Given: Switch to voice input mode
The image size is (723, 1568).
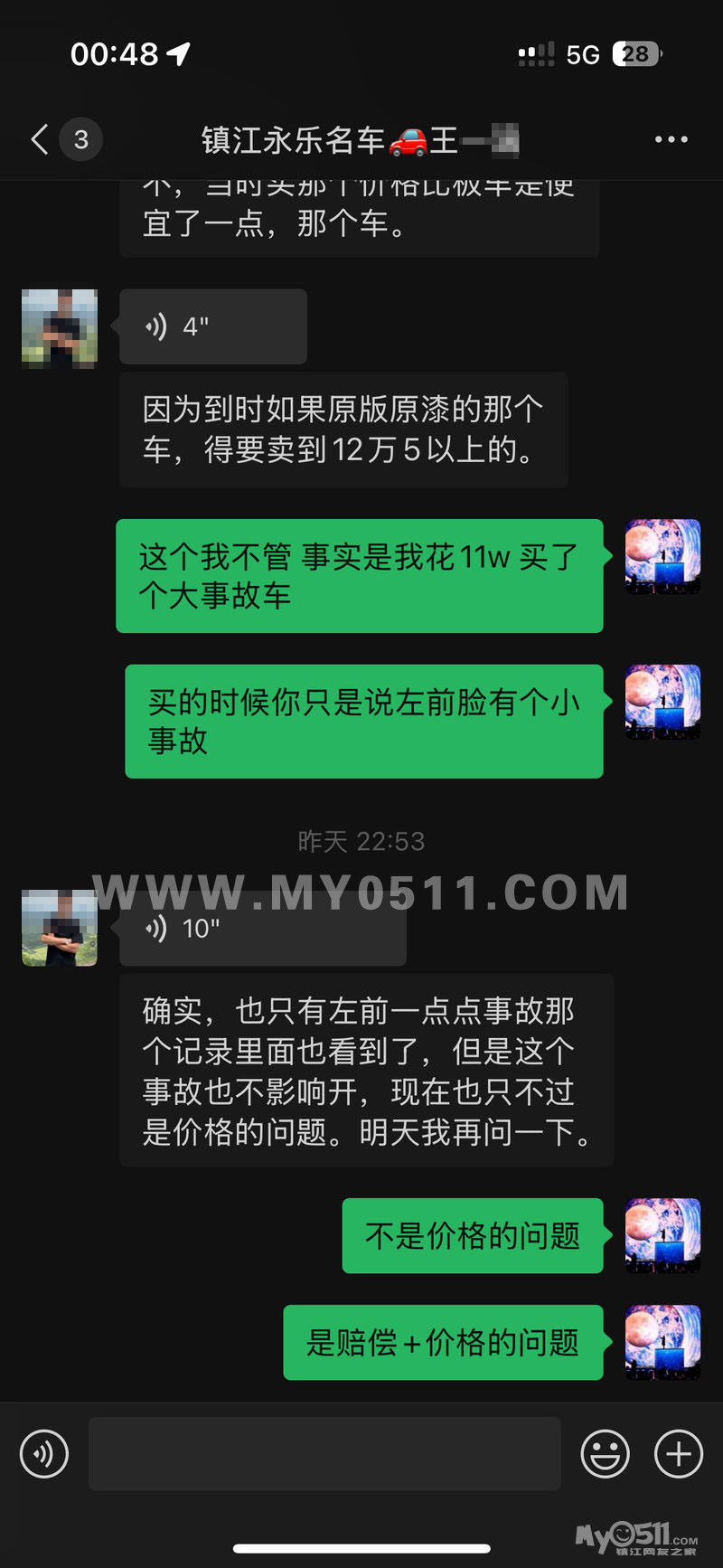Looking at the screenshot, I should tap(44, 1453).
